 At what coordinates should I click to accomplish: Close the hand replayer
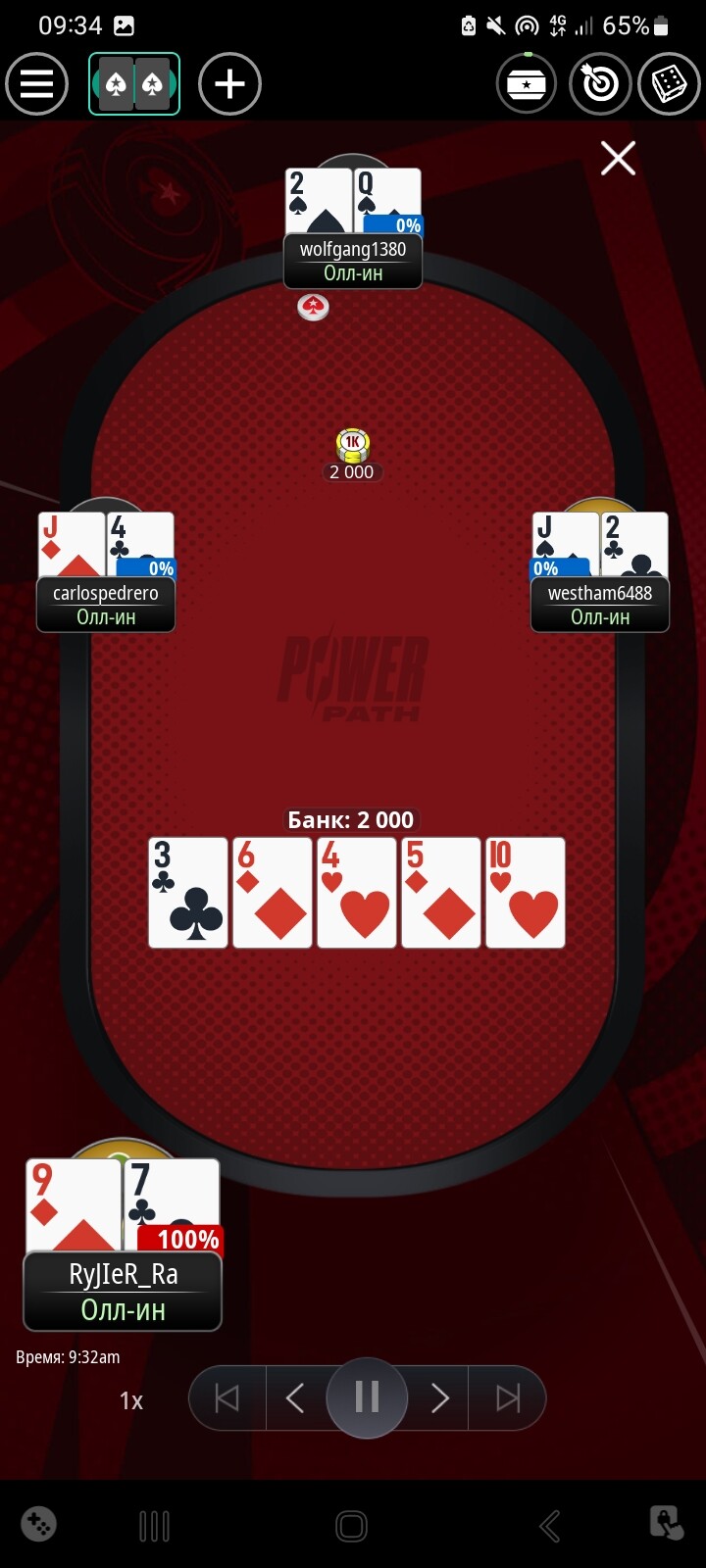pos(618,158)
